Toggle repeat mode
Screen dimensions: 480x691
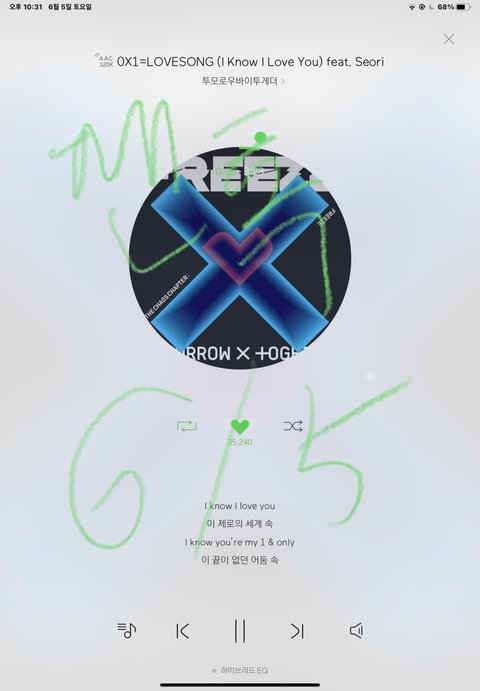[x=187, y=426]
